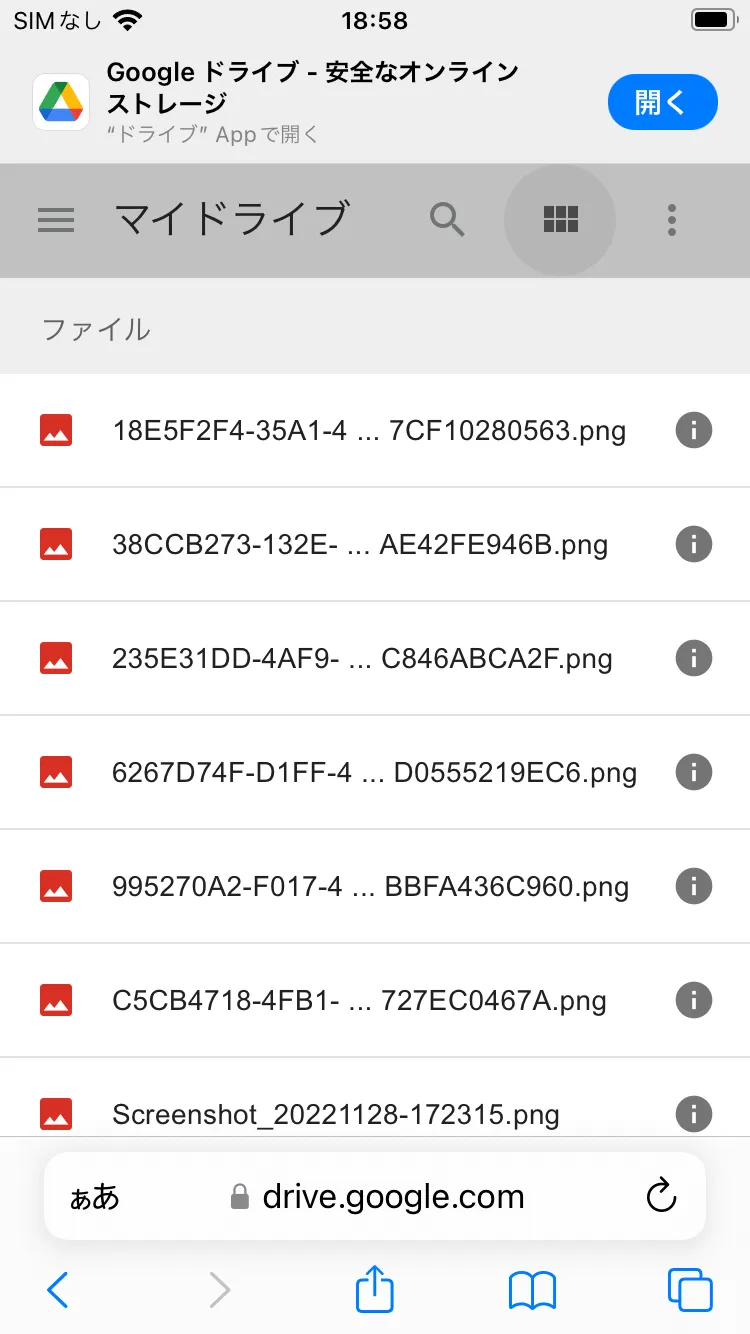
Task: Show info for C5CB4718-4FB1 file
Action: (x=694, y=1001)
